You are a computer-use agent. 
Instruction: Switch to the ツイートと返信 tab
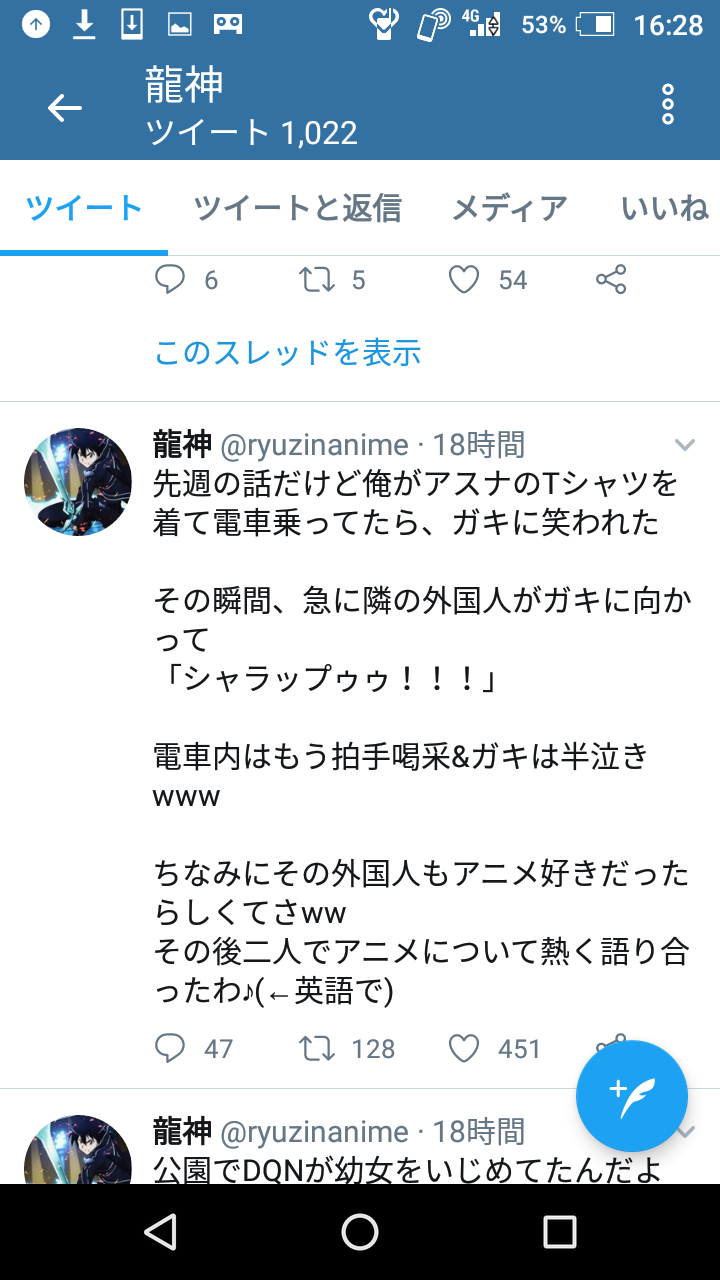[297, 208]
